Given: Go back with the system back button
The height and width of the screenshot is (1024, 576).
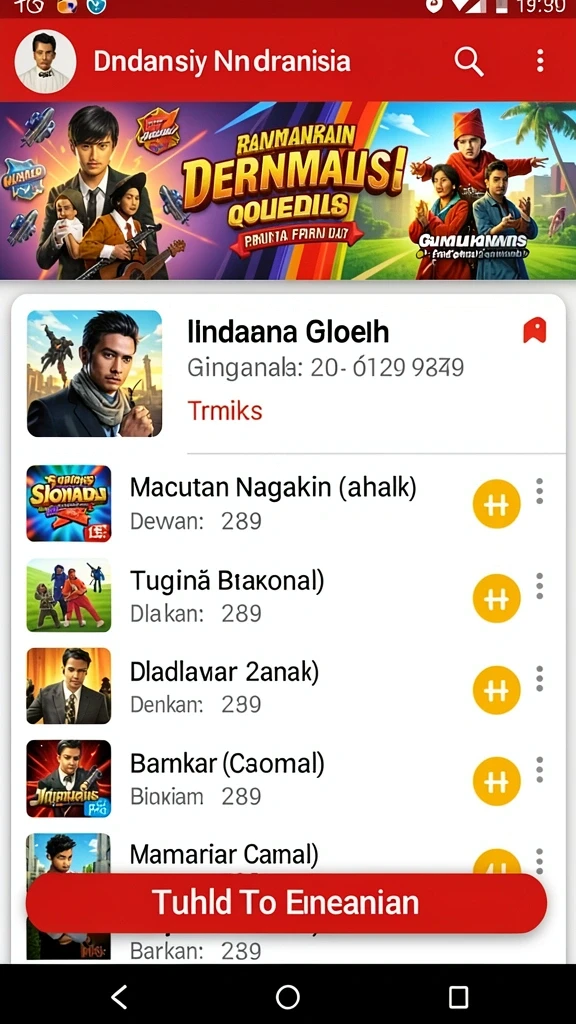Looking at the screenshot, I should 119,997.
